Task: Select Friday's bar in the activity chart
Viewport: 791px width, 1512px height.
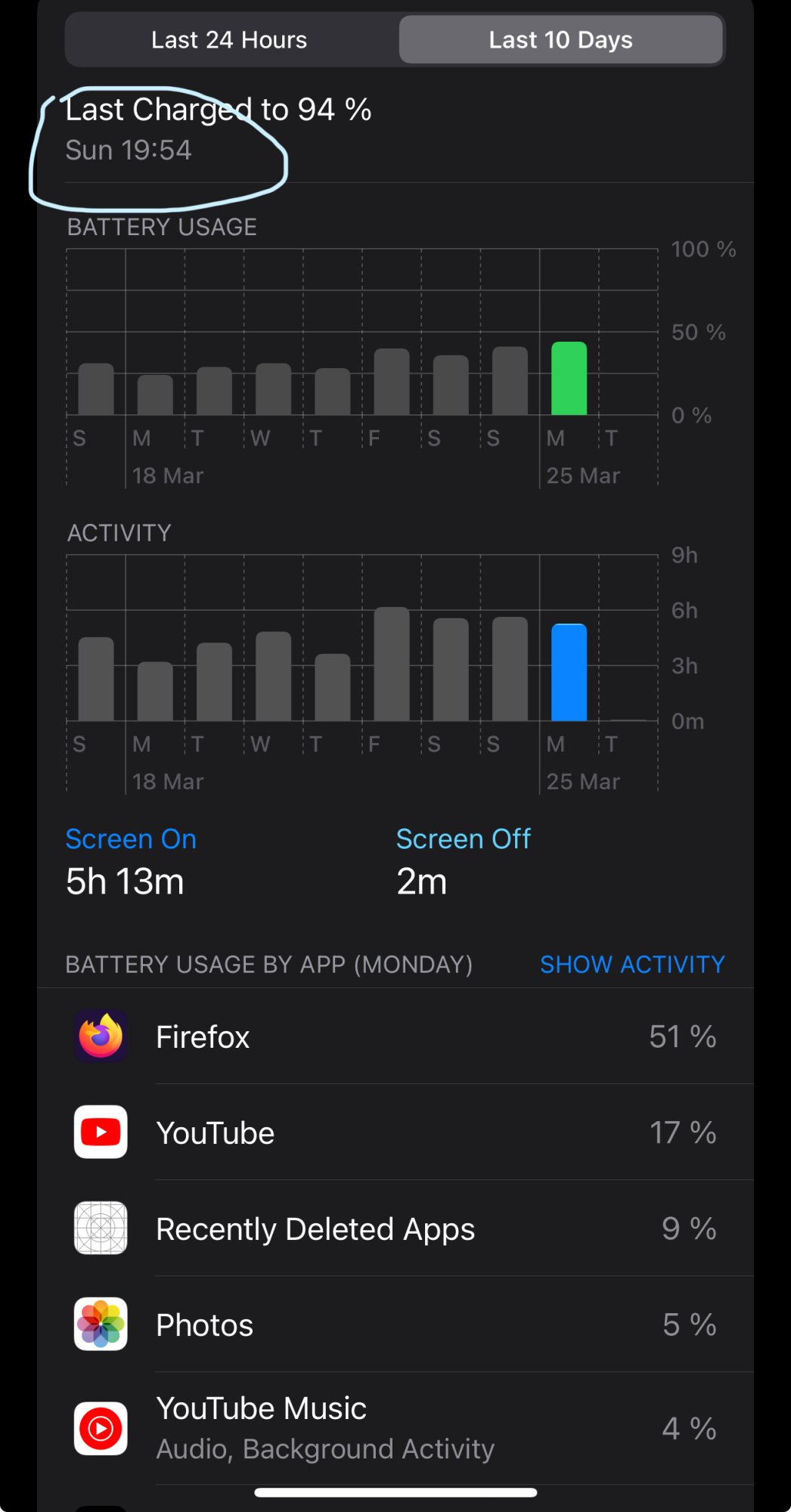Action: tap(392, 664)
